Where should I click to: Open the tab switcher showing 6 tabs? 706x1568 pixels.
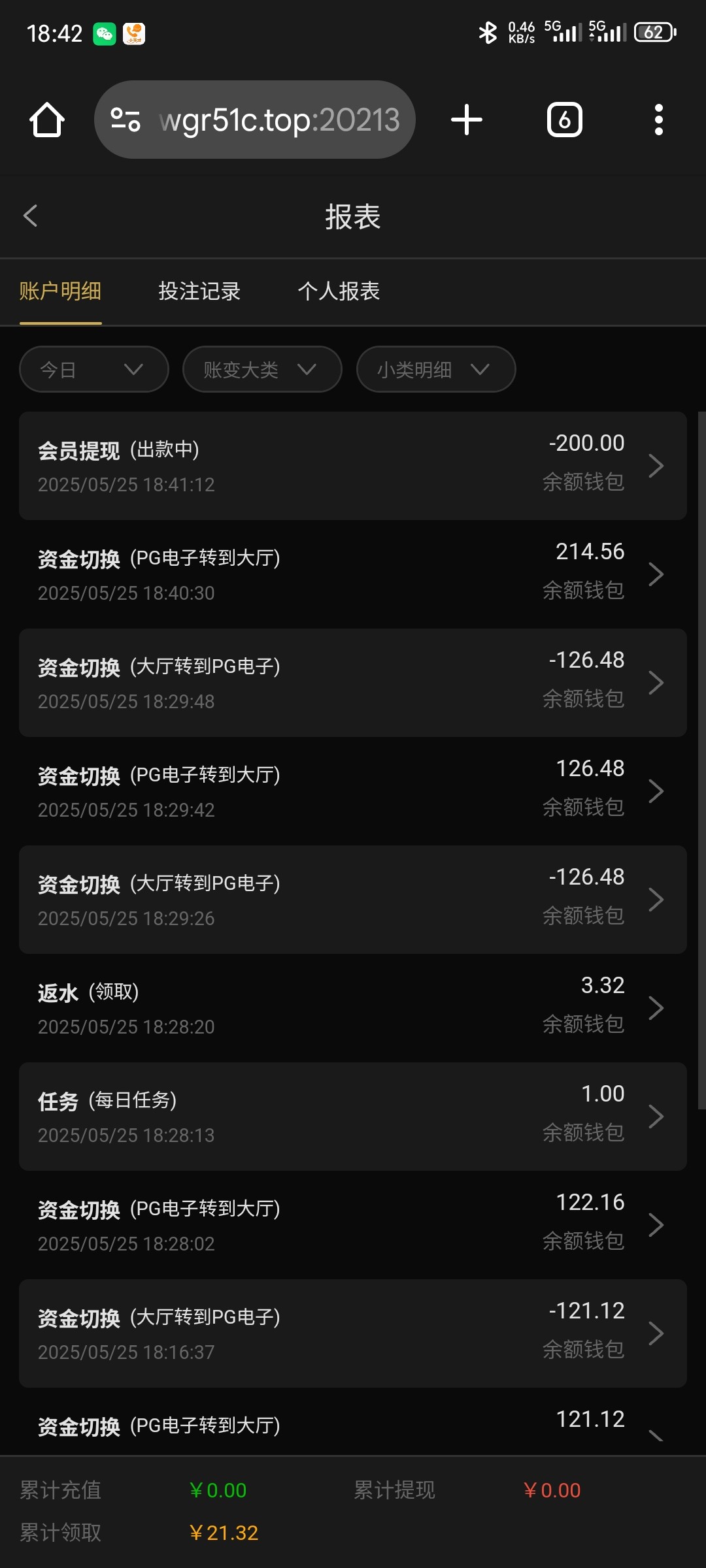point(564,120)
